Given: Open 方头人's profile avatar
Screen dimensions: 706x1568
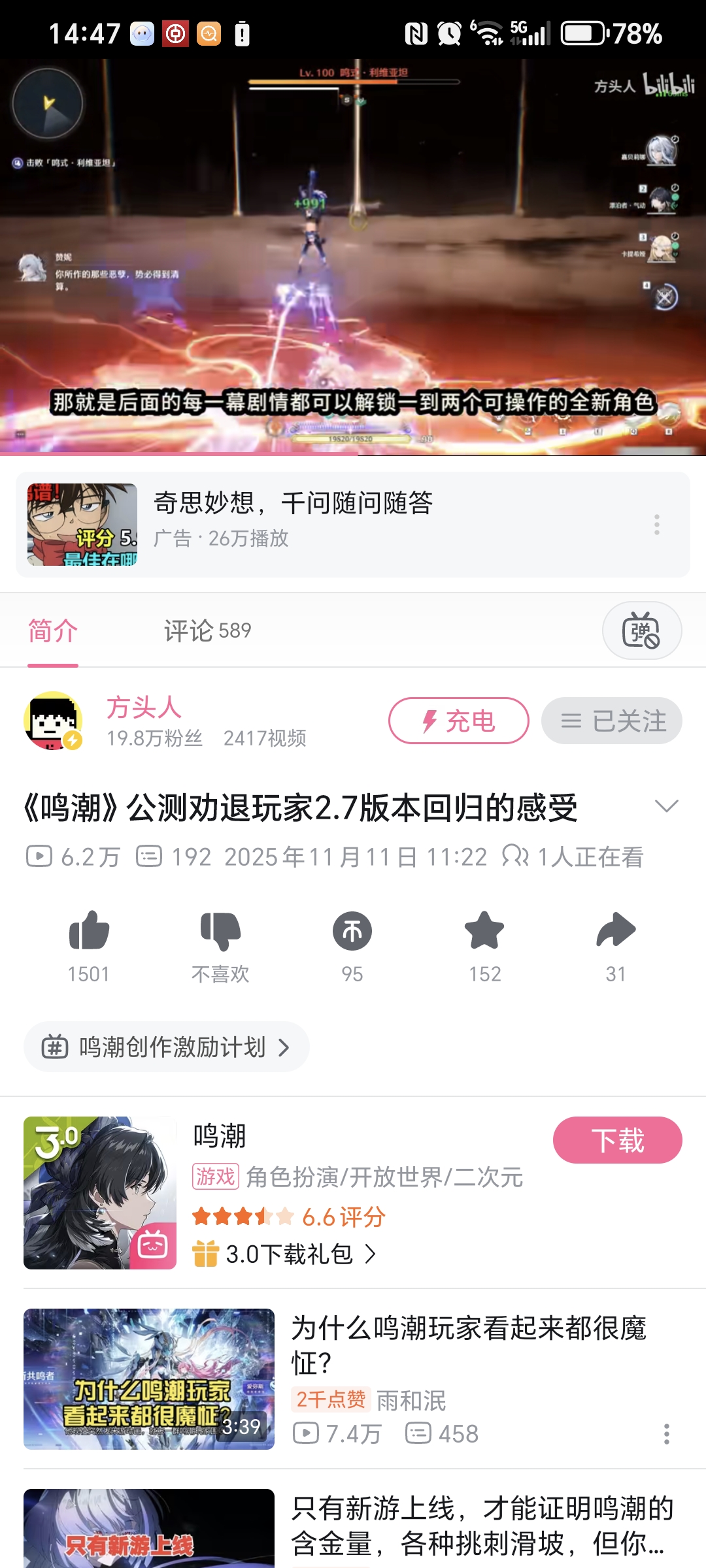Looking at the screenshot, I should click(x=53, y=721).
